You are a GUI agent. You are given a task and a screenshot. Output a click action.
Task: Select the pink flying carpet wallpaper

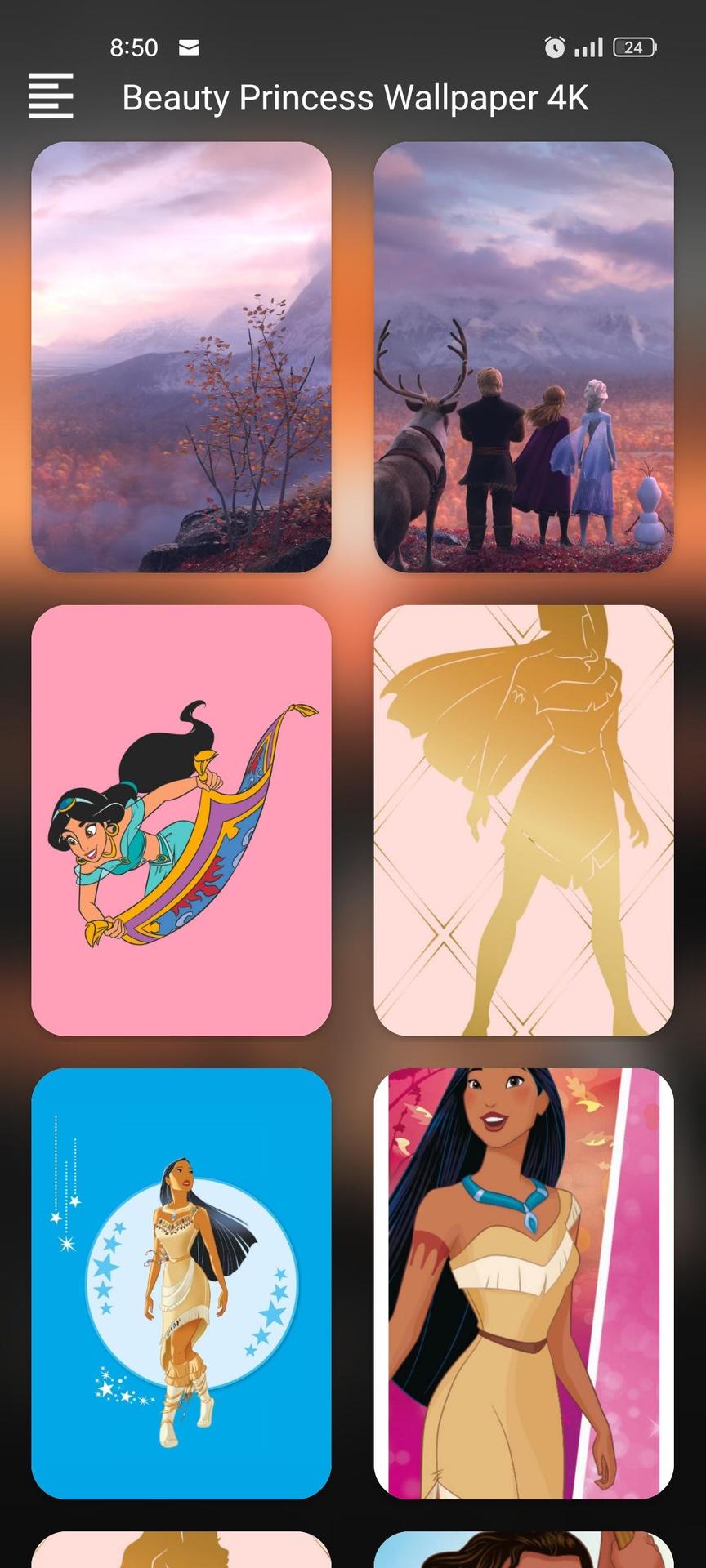181,820
